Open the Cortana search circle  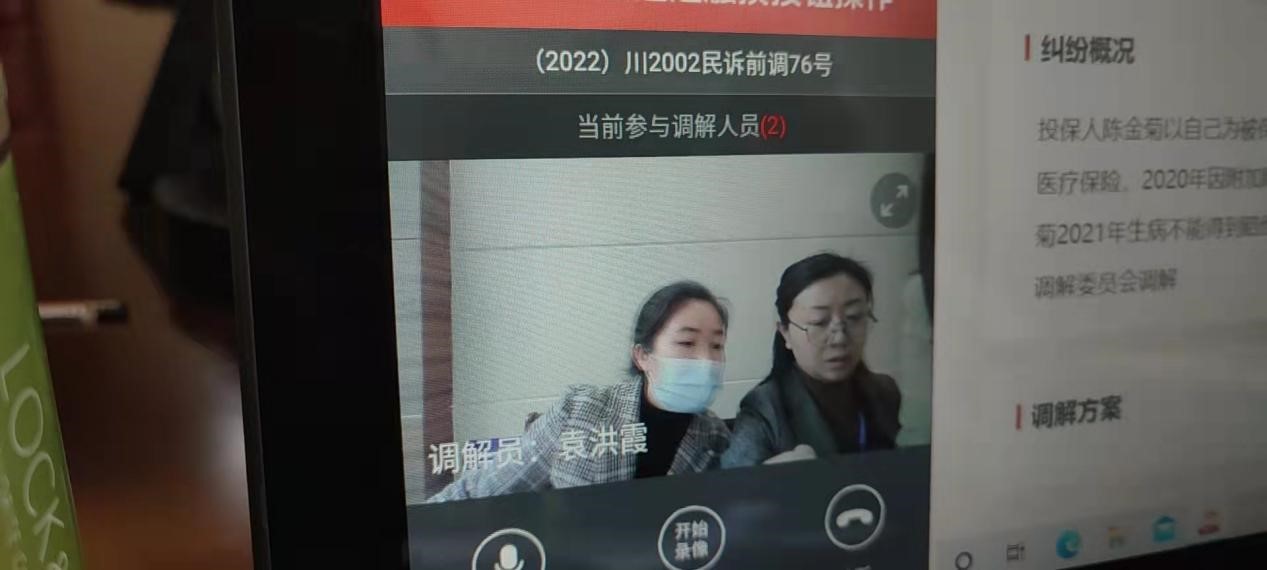click(964, 560)
